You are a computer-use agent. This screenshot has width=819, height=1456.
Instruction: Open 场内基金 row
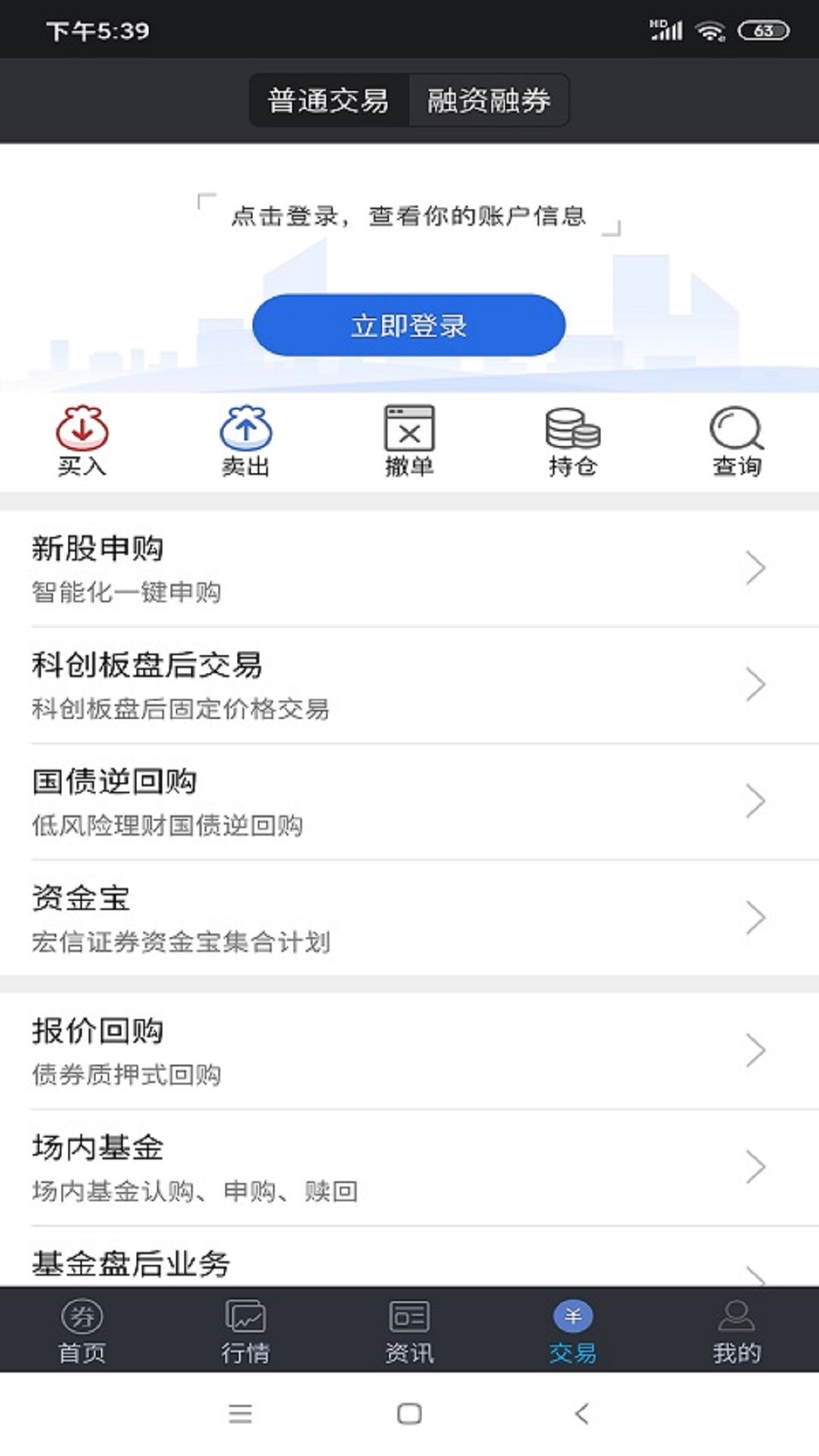click(409, 1168)
